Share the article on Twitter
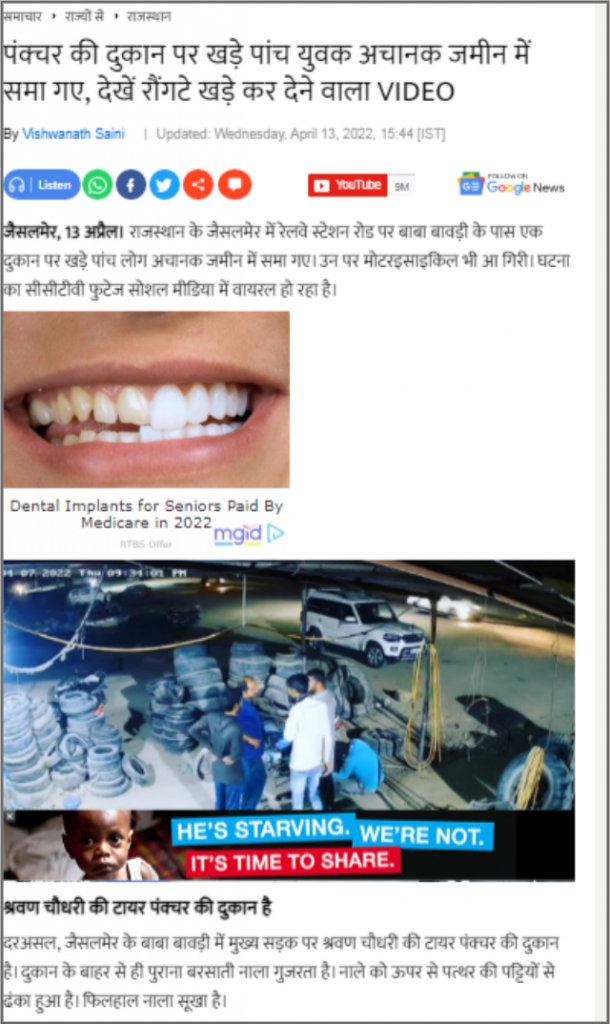The height and width of the screenshot is (1024, 610). coord(165,185)
